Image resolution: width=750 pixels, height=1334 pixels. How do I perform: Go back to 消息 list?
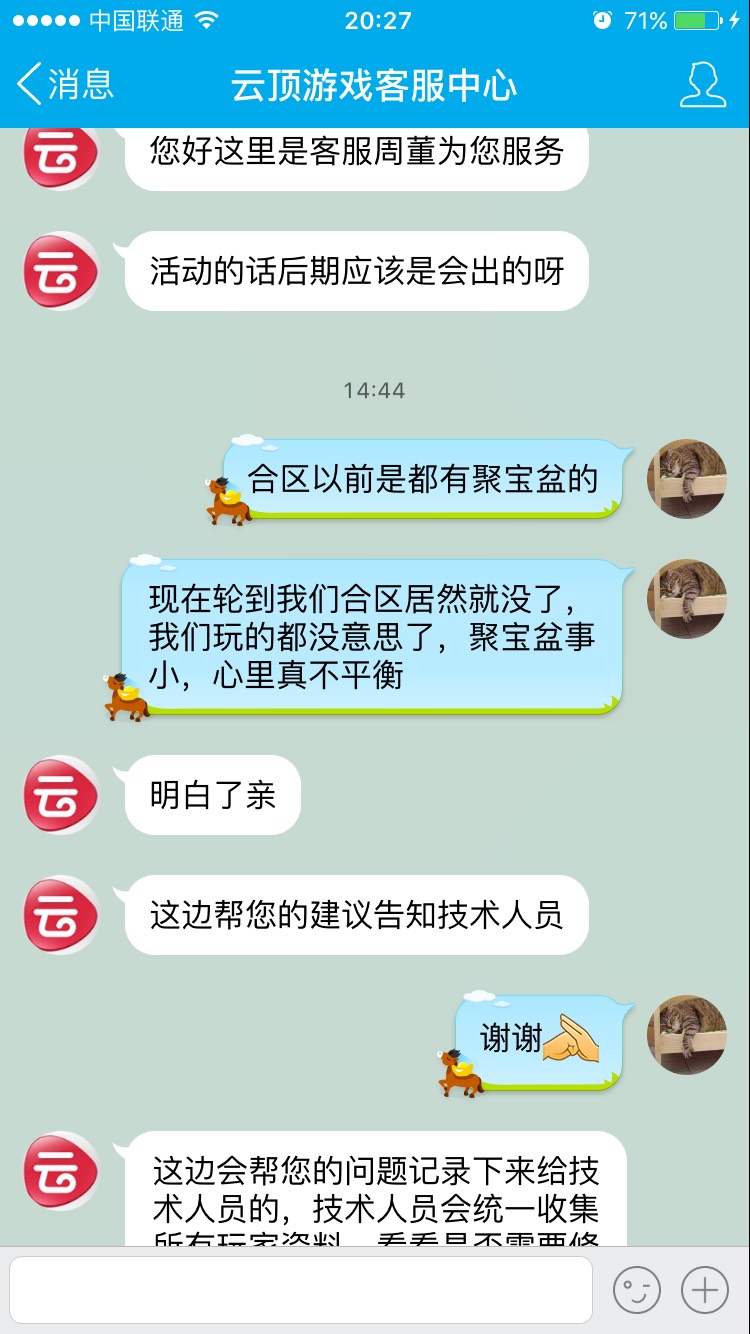[x=65, y=85]
